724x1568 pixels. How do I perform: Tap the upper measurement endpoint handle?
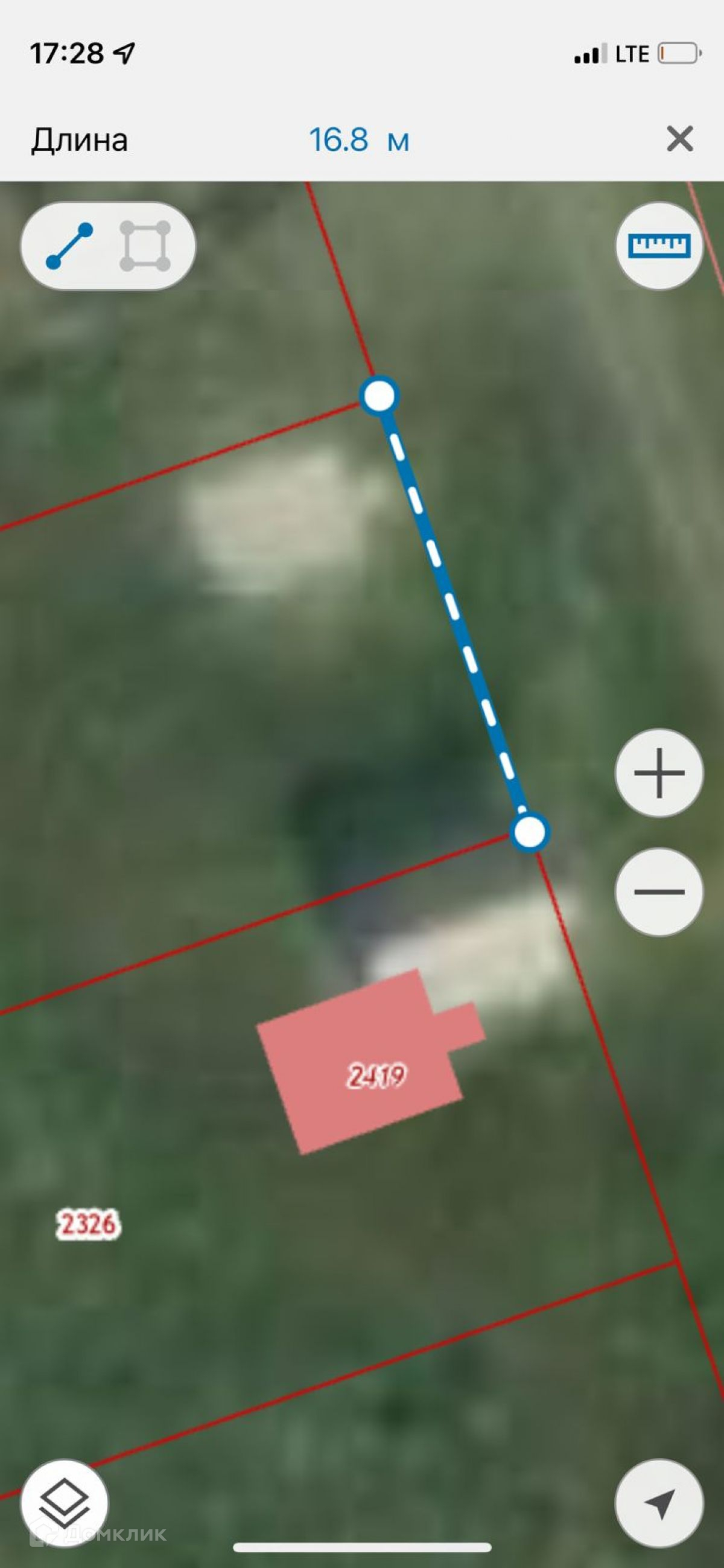click(x=379, y=396)
